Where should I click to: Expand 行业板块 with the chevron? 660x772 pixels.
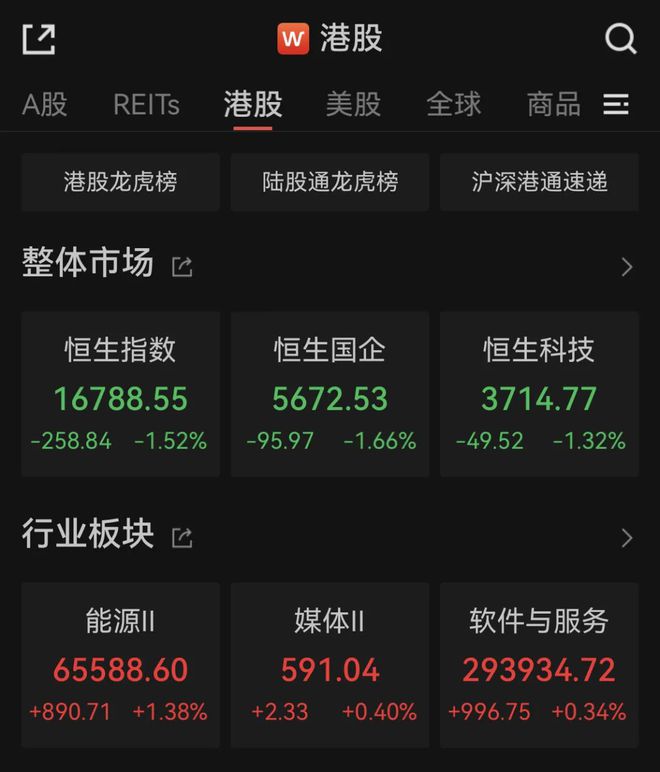(627, 538)
